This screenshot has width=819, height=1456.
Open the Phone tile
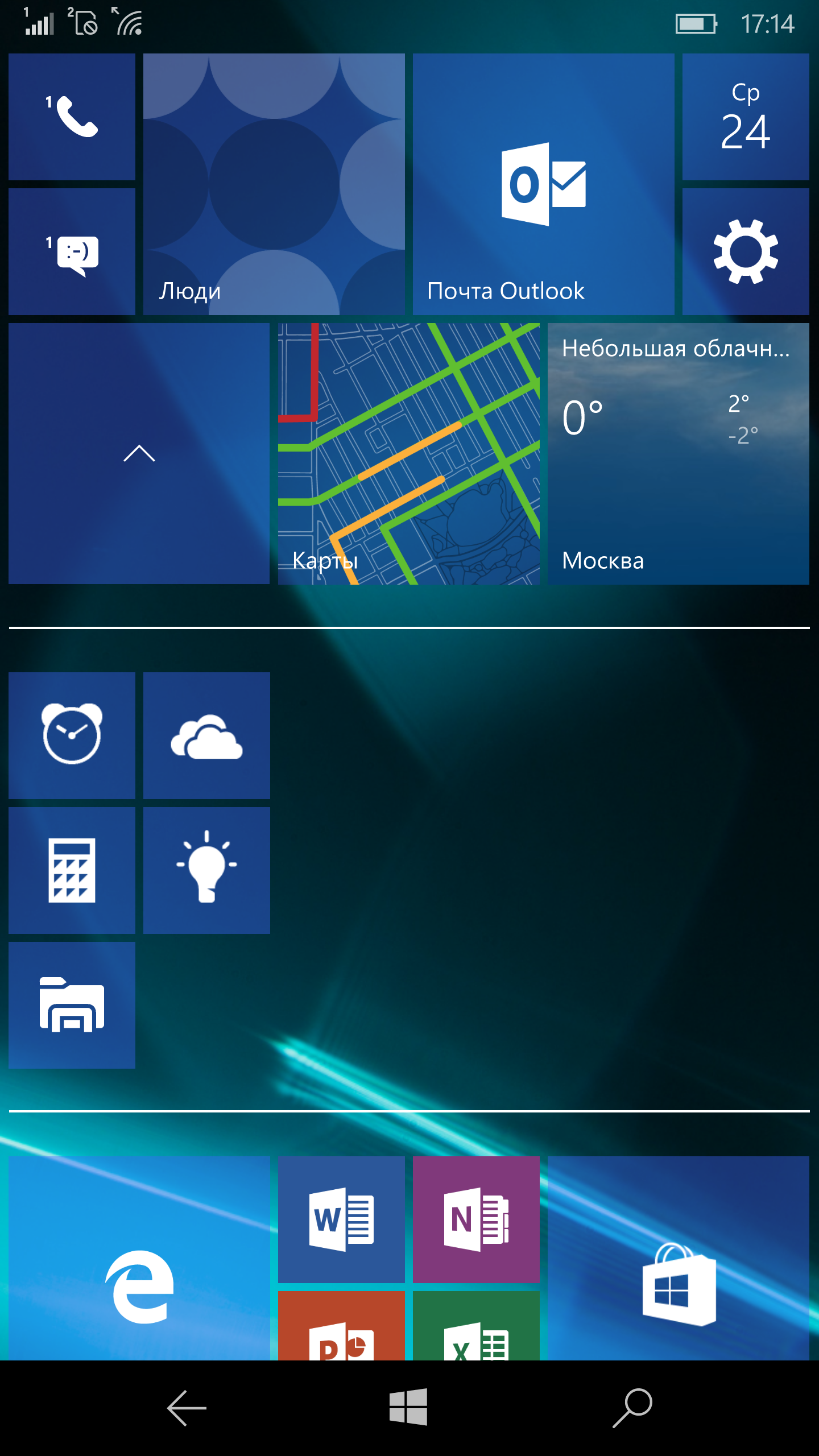[72, 117]
